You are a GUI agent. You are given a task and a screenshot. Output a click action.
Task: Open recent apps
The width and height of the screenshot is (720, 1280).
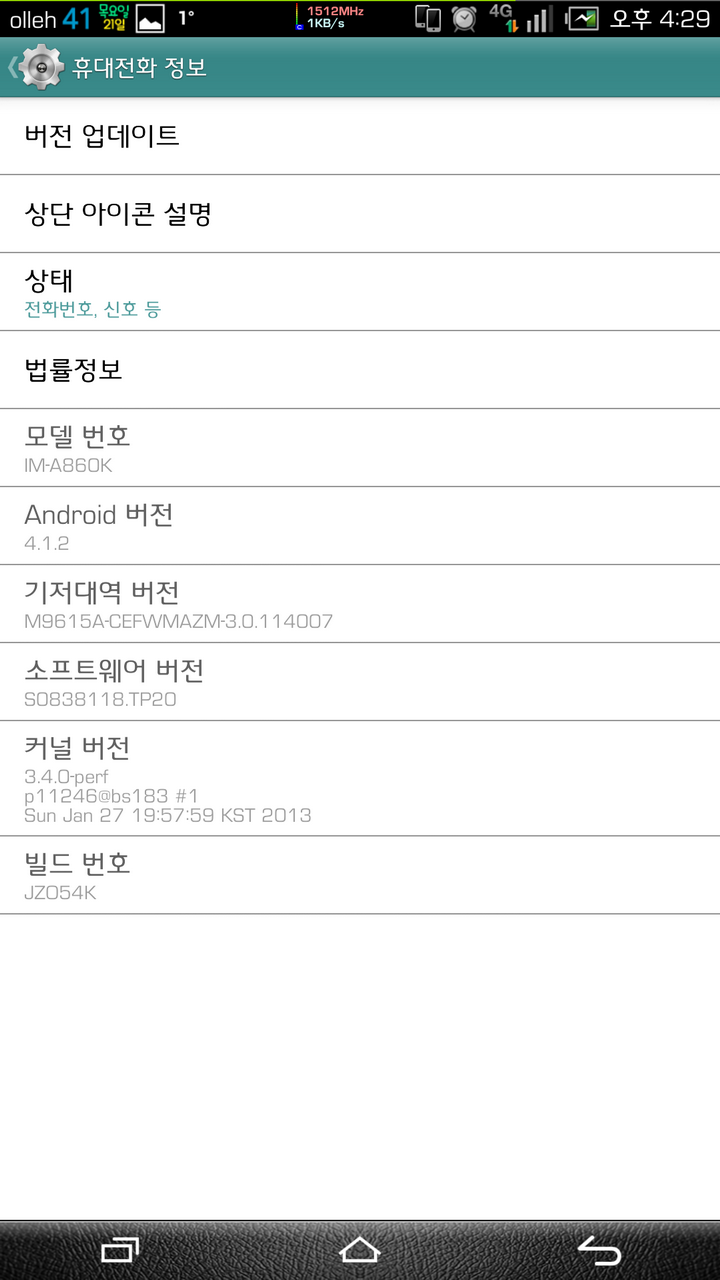click(x=120, y=1250)
